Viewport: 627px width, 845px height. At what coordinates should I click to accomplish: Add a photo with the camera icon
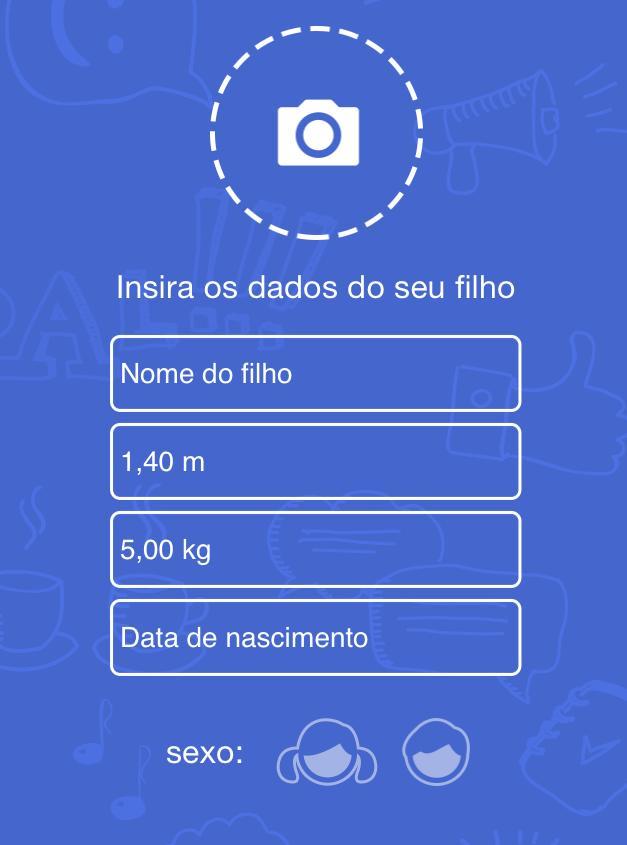click(x=317, y=133)
